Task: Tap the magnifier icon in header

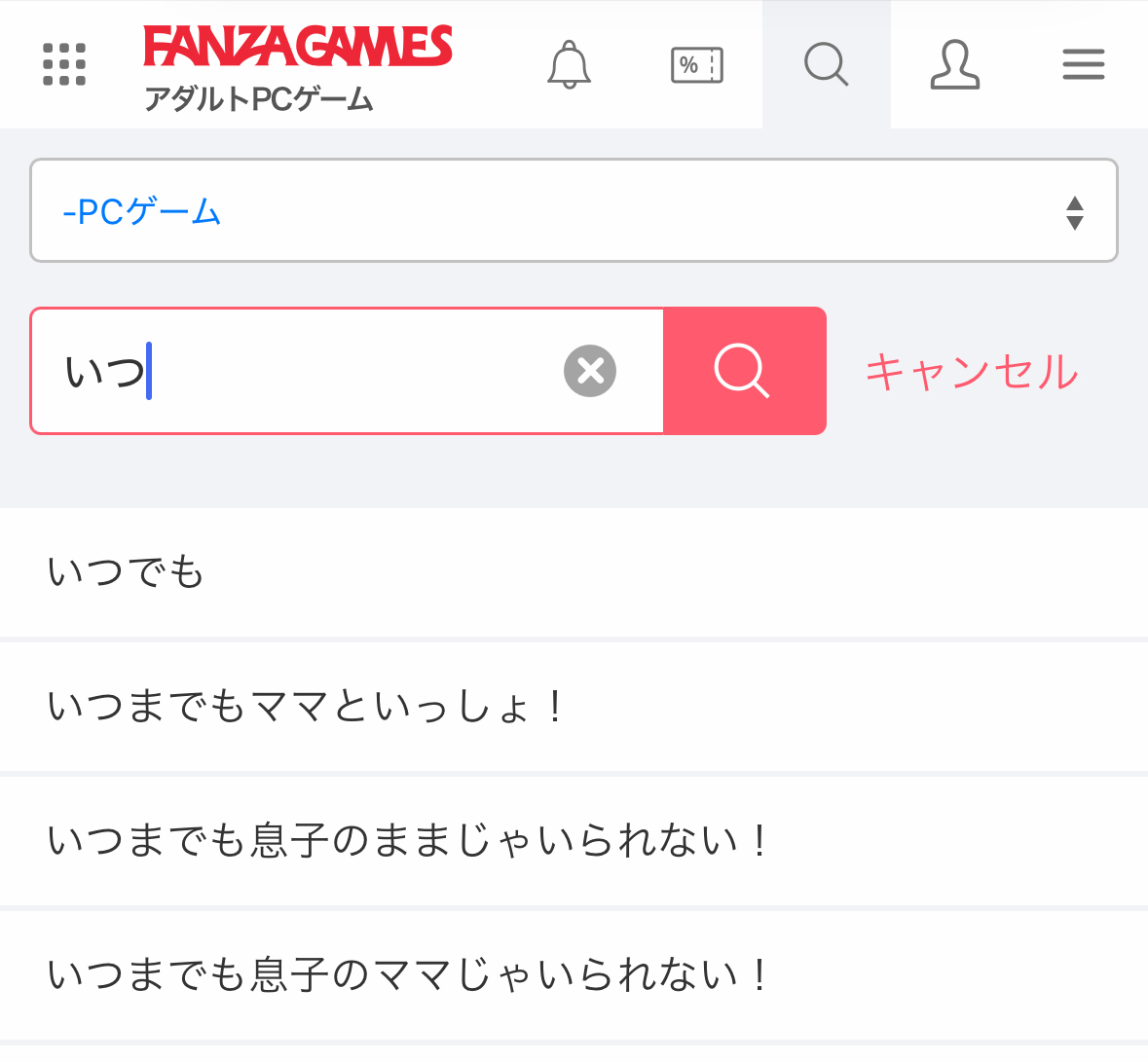Action: point(826,65)
